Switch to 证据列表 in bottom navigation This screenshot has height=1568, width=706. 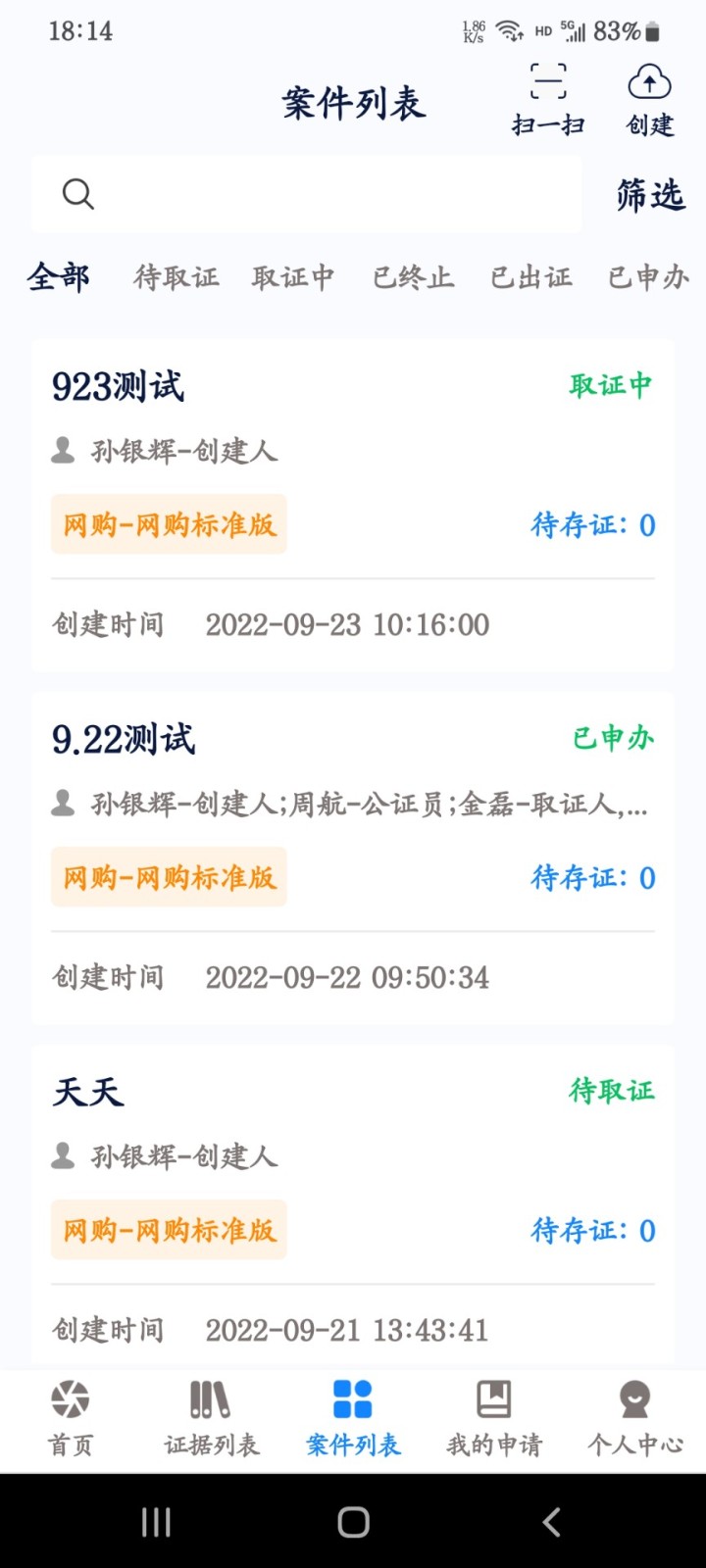coord(211,1417)
